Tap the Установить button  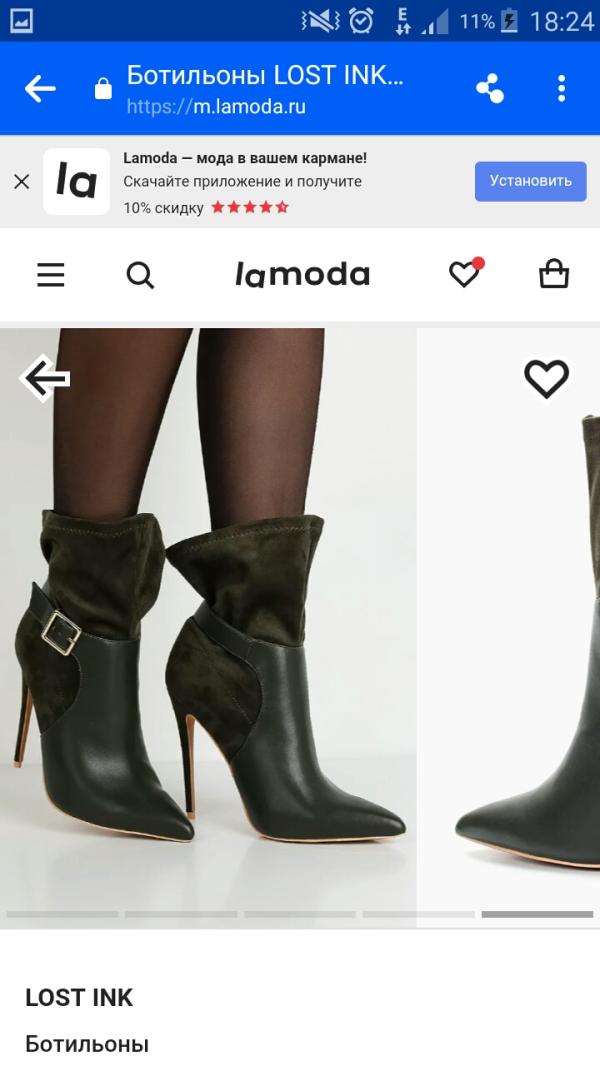pyautogui.click(x=530, y=181)
